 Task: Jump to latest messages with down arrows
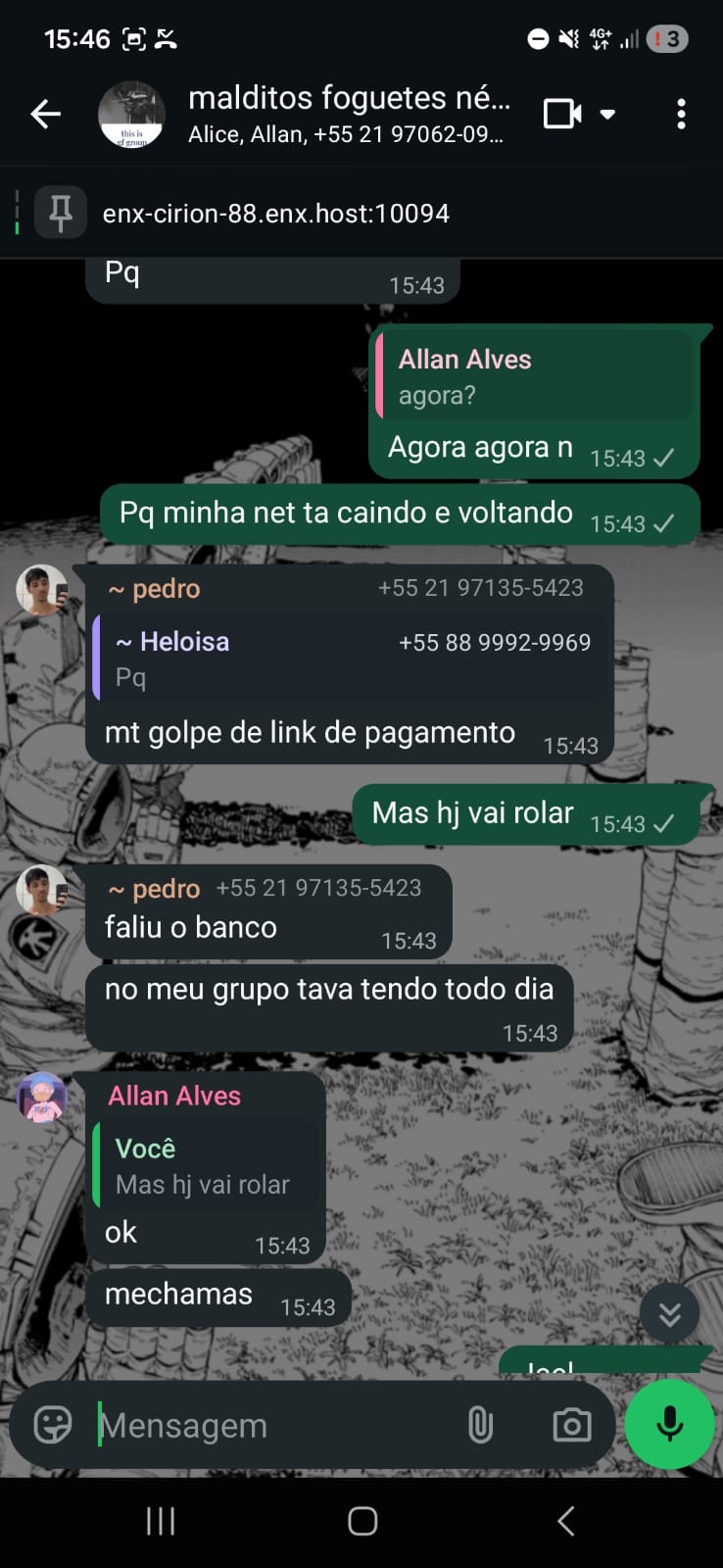click(669, 1313)
